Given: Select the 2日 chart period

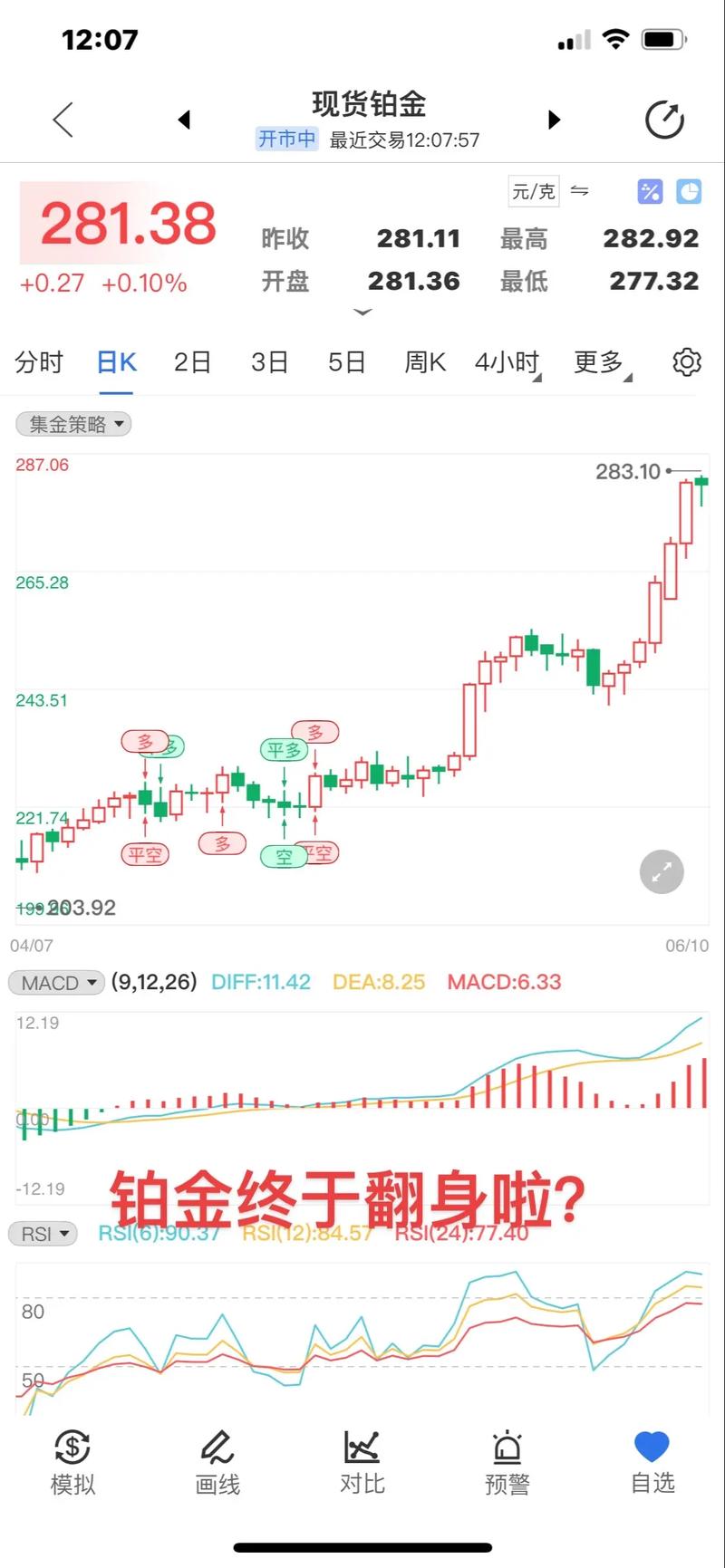Looking at the screenshot, I should (x=192, y=362).
